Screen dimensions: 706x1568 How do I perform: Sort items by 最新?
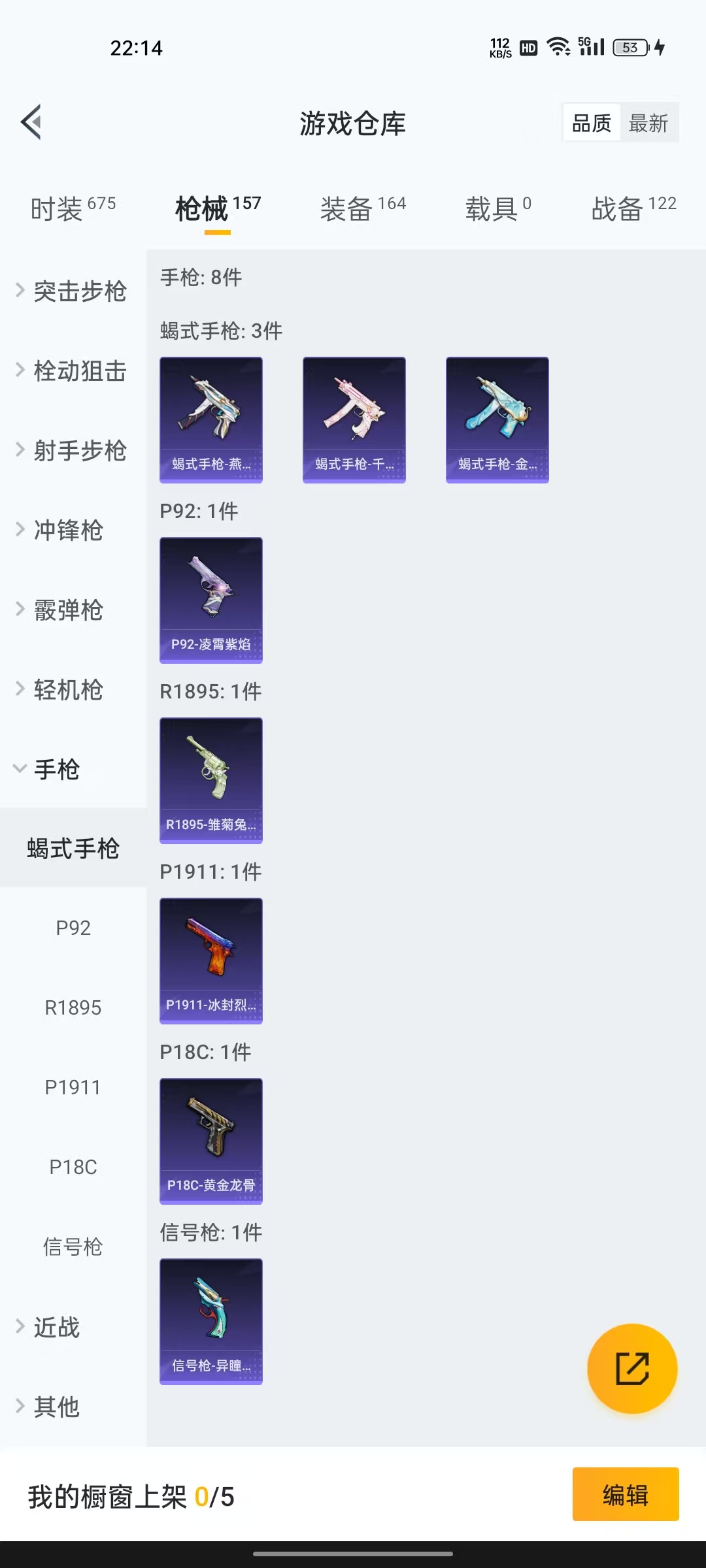point(648,123)
